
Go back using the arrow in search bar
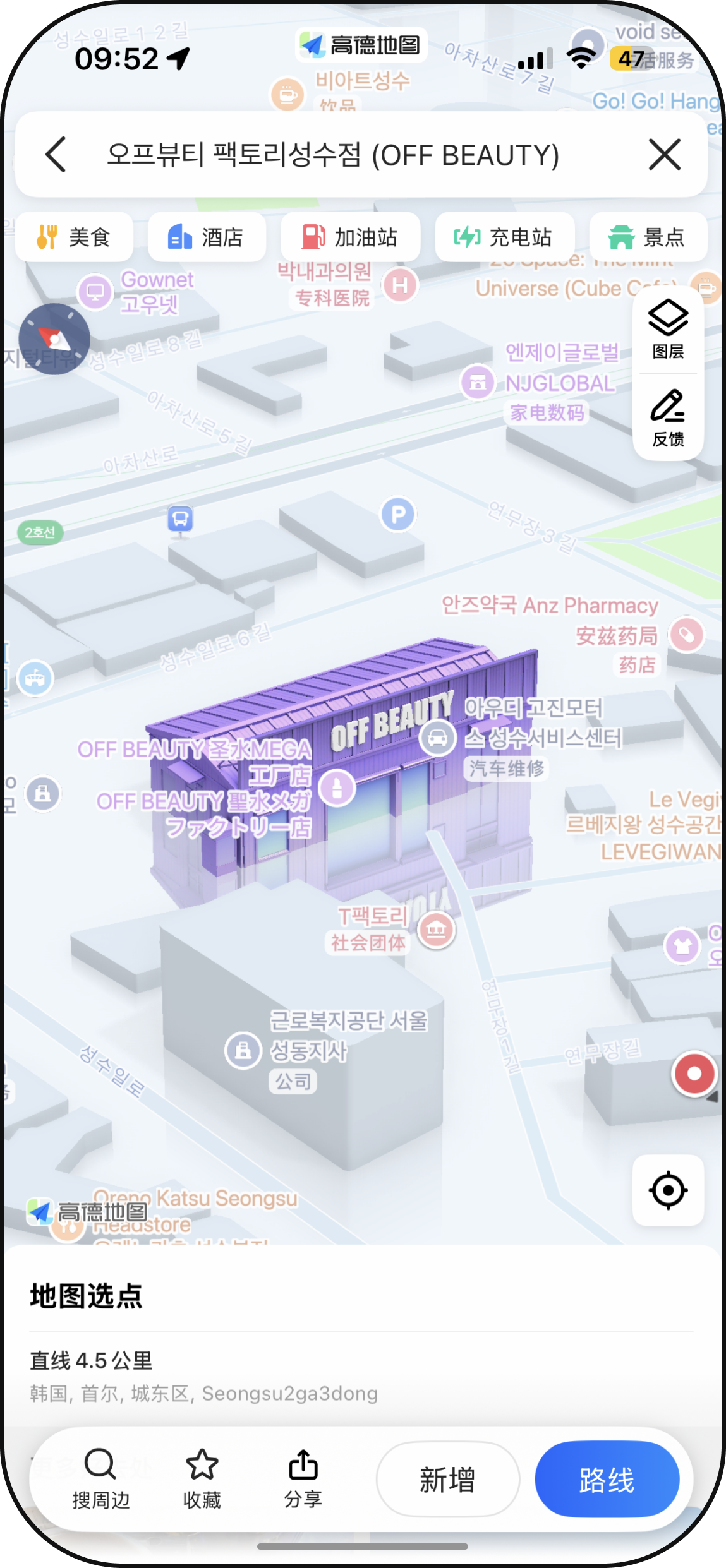point(56,155)
